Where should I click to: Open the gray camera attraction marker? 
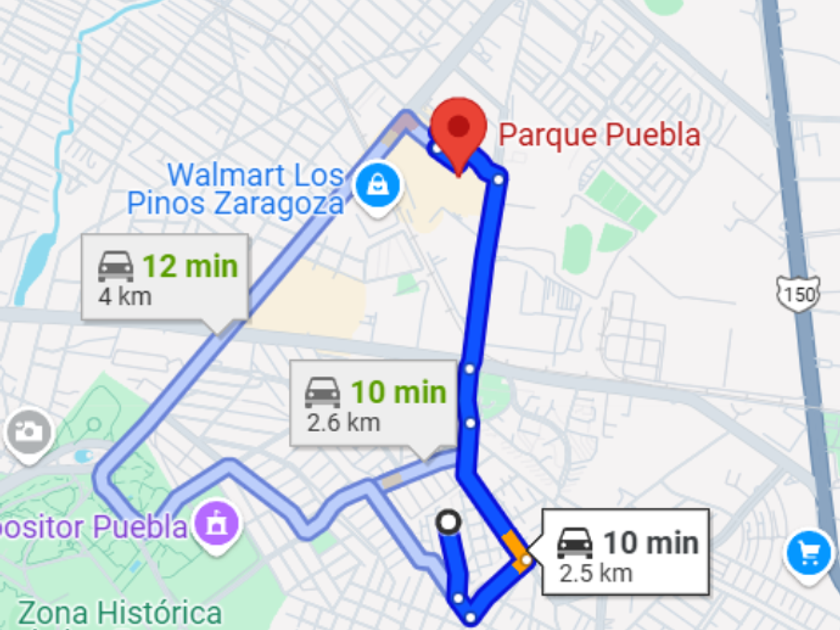click(x=29, y=436)
